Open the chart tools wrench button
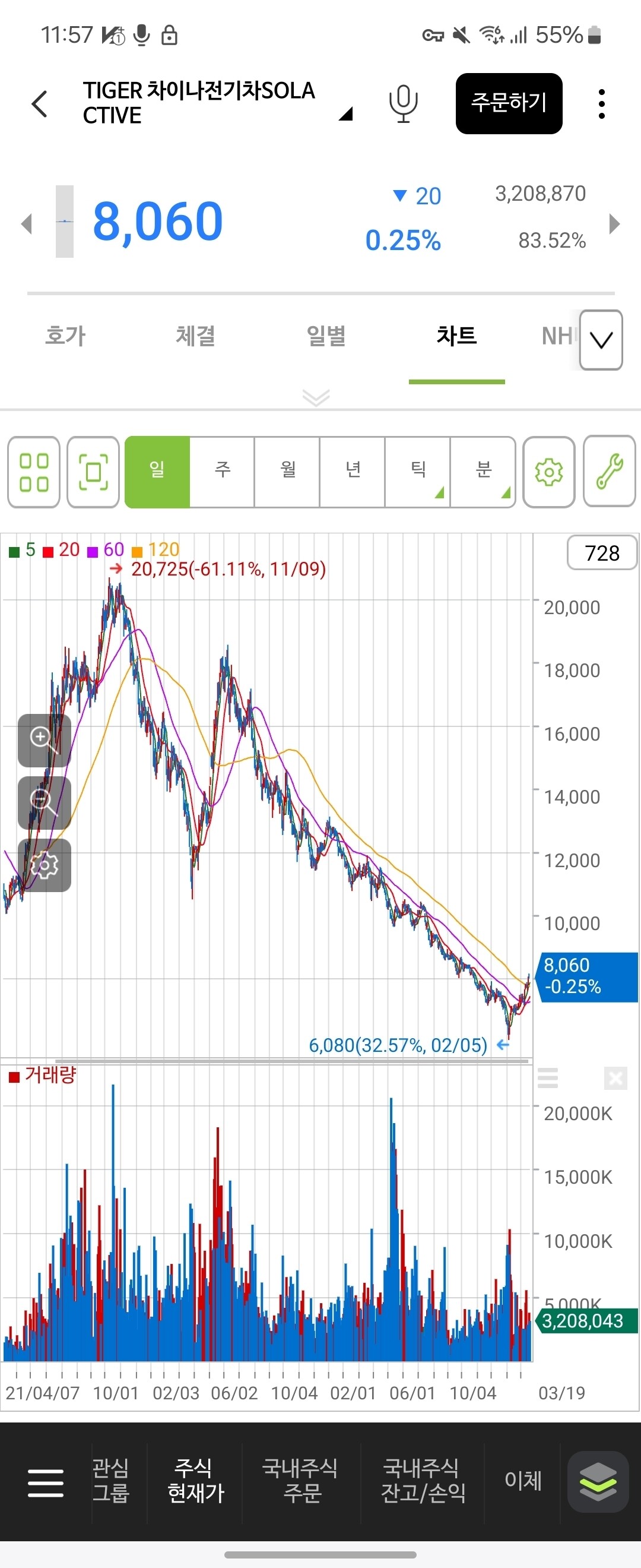Screen dimensions: 641x1568 pos(609,472)
